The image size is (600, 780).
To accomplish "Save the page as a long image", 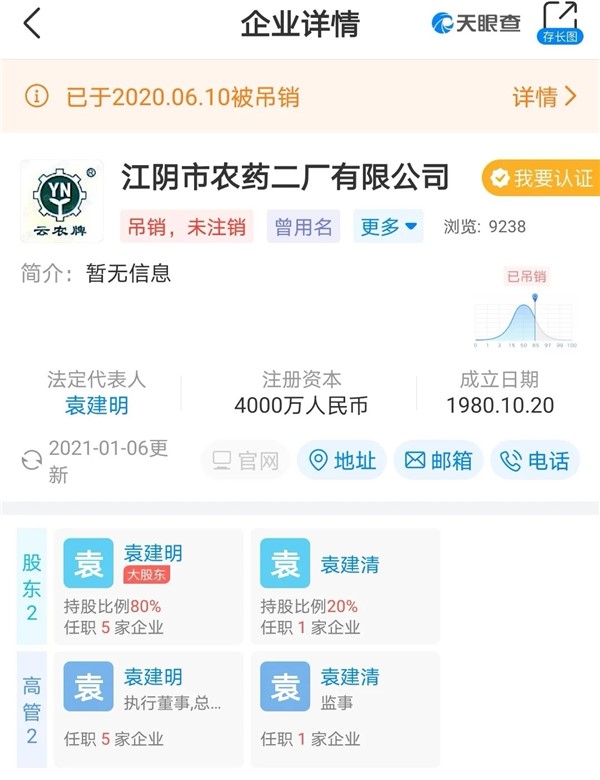I will coord(560,23).
